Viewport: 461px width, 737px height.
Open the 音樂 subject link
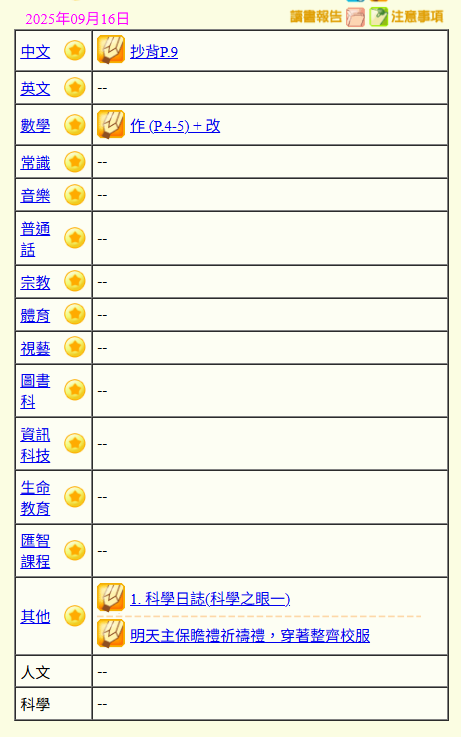pos(35,195)
